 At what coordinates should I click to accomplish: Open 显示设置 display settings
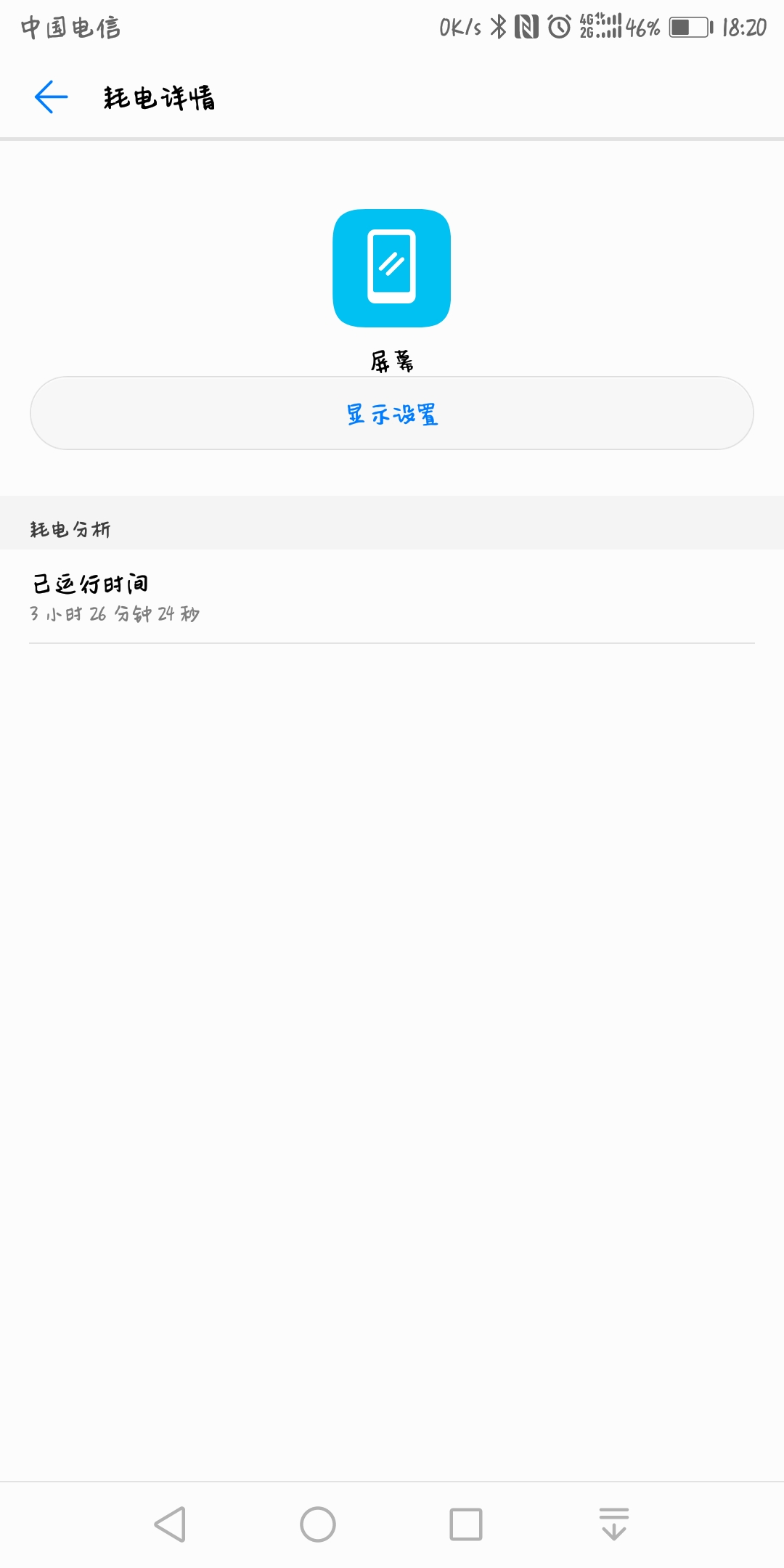392,414
